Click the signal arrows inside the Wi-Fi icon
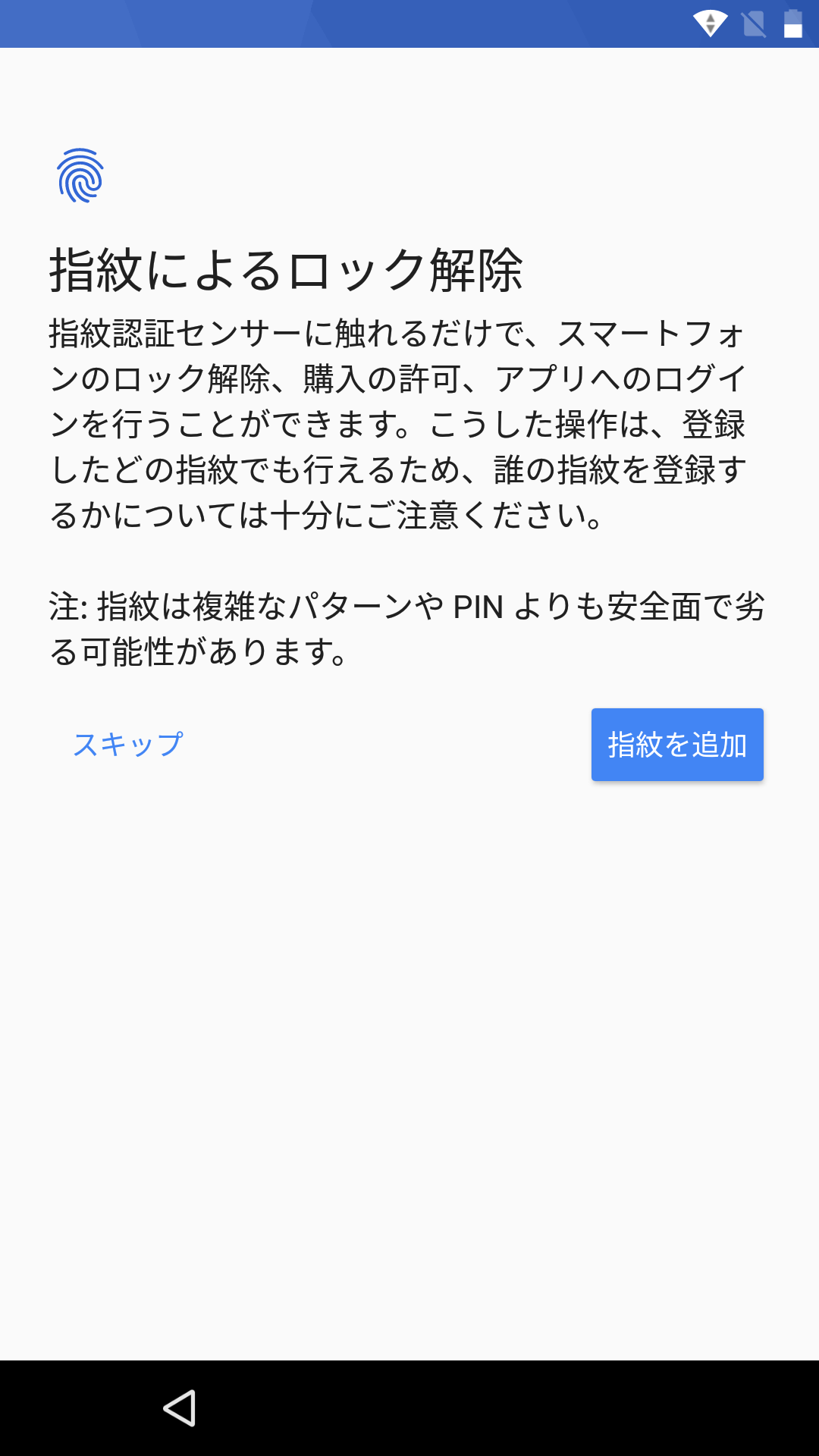819x1456 pixels. 710,24
